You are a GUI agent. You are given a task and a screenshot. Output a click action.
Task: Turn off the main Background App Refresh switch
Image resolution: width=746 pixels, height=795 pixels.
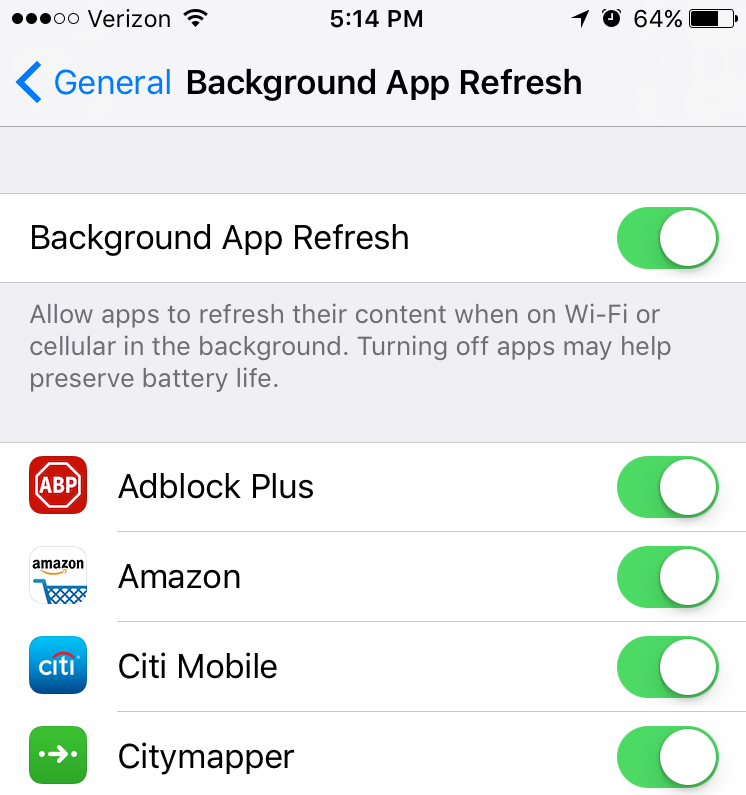click(668, 238)
